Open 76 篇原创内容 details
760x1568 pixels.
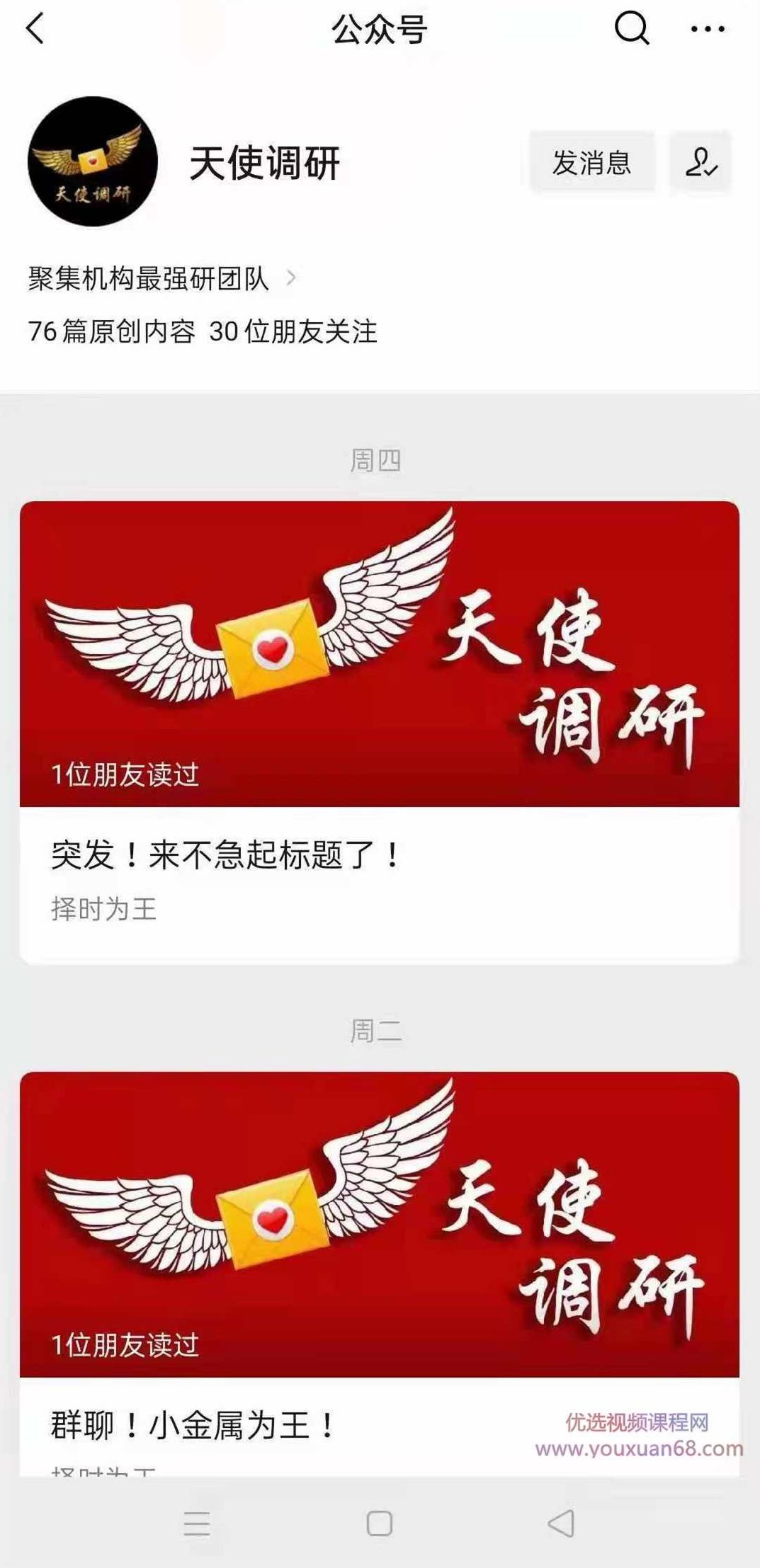[113, 329]
